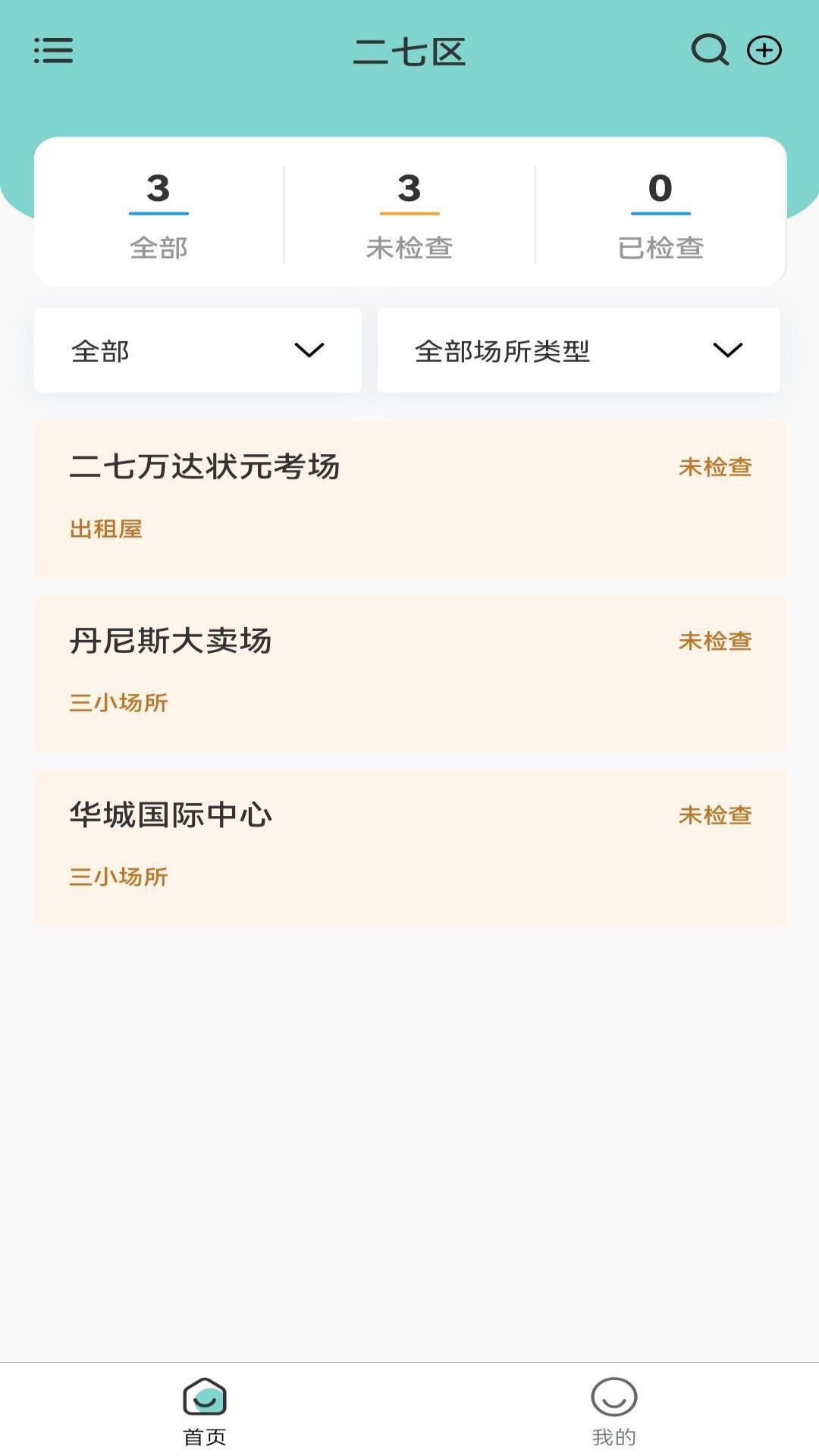The height and width of the screenshot is (1456, 819).
Task: Toggle 未检查 on 华城国际中心 card
Action: click(714, 816)
